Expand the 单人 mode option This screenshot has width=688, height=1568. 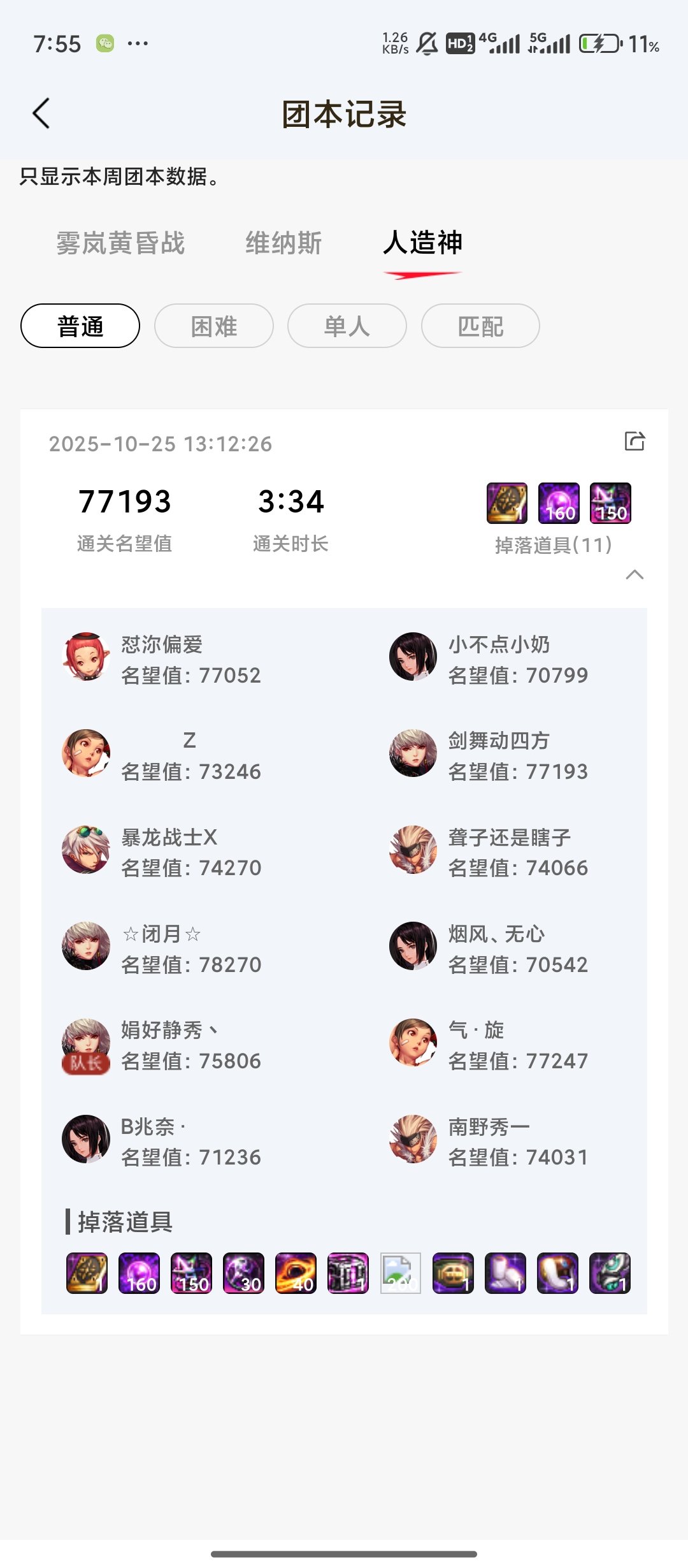[347, 325]
